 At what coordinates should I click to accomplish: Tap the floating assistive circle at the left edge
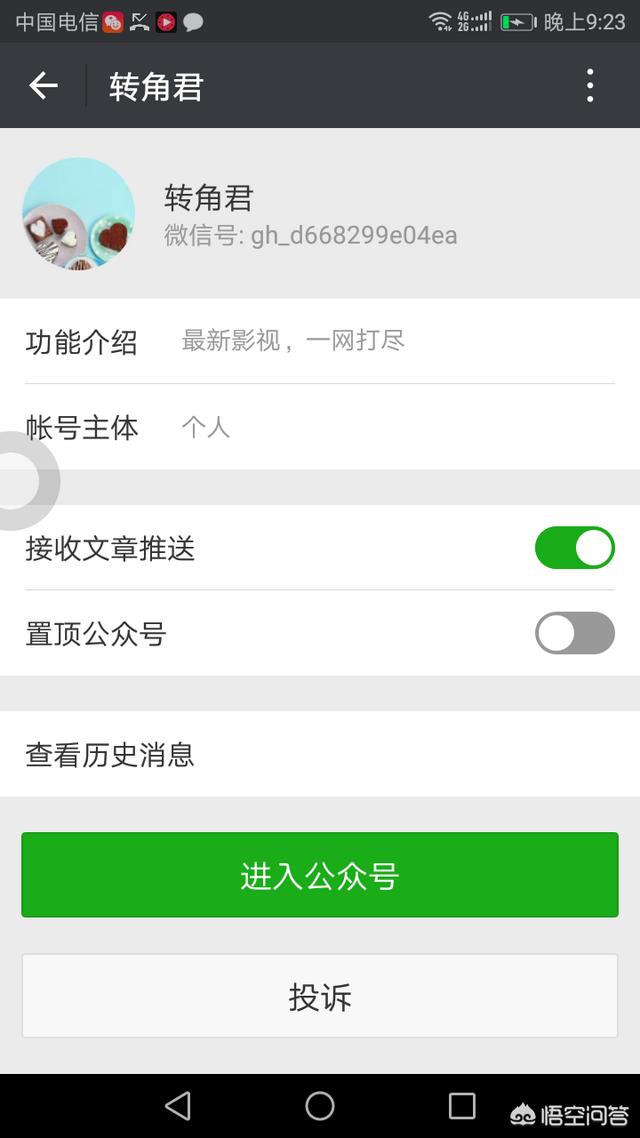tap(22, 480)
